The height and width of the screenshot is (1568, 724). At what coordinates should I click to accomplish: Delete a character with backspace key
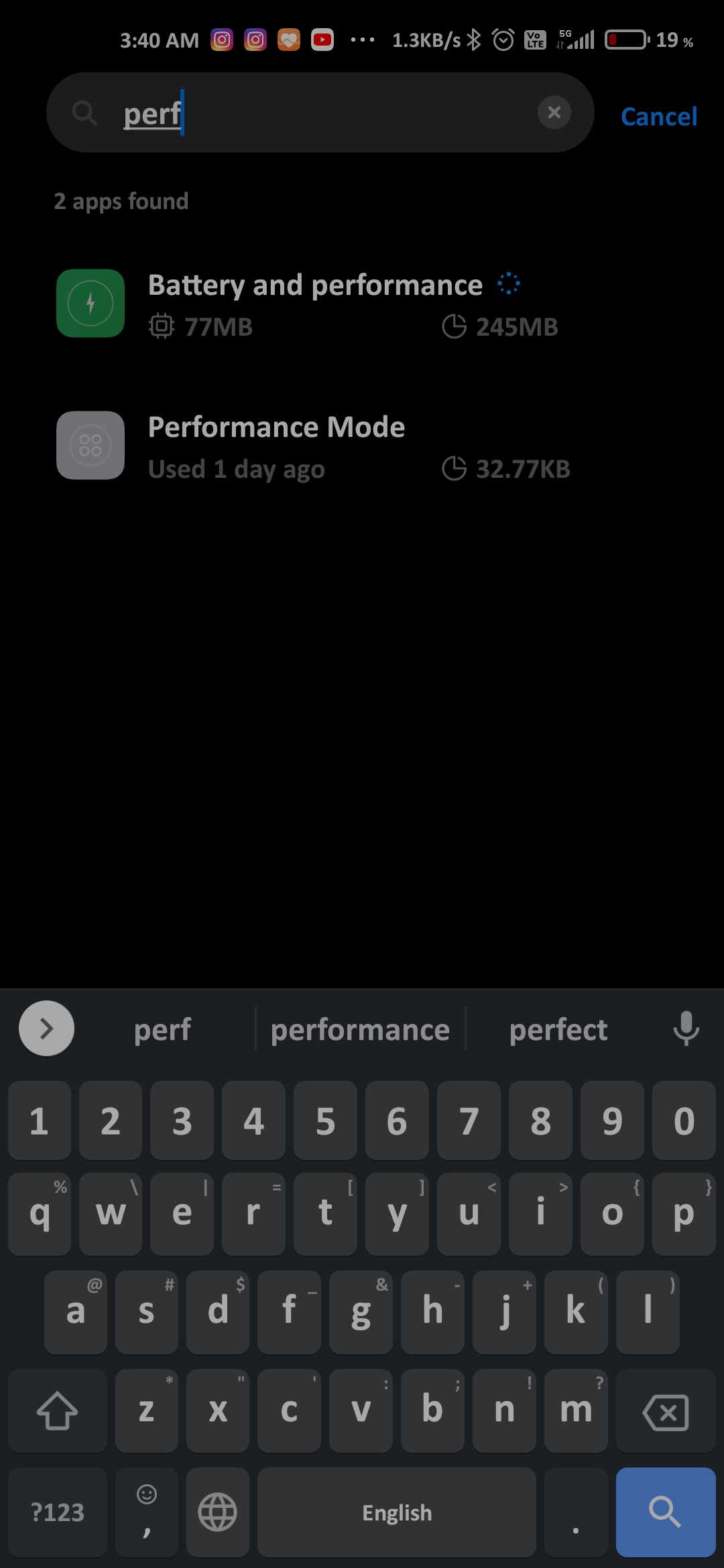(x=665, y=1411)
